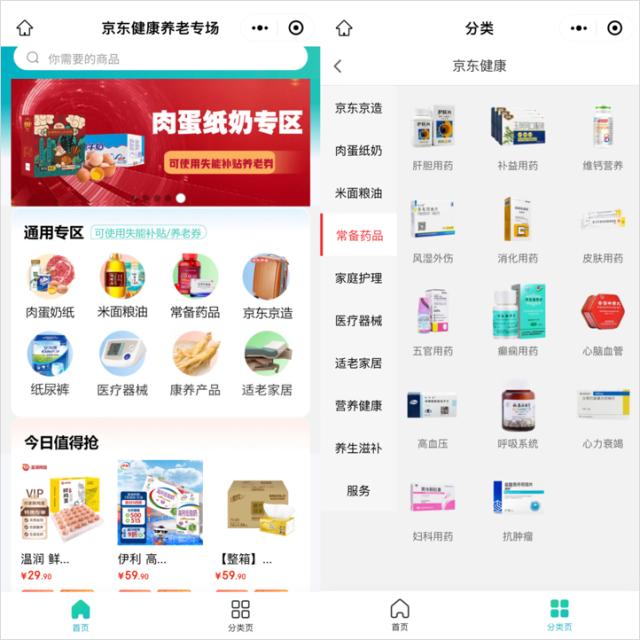Select 养生滋补 in the category sidebar
640x640 pixels.
click(358, 448)
